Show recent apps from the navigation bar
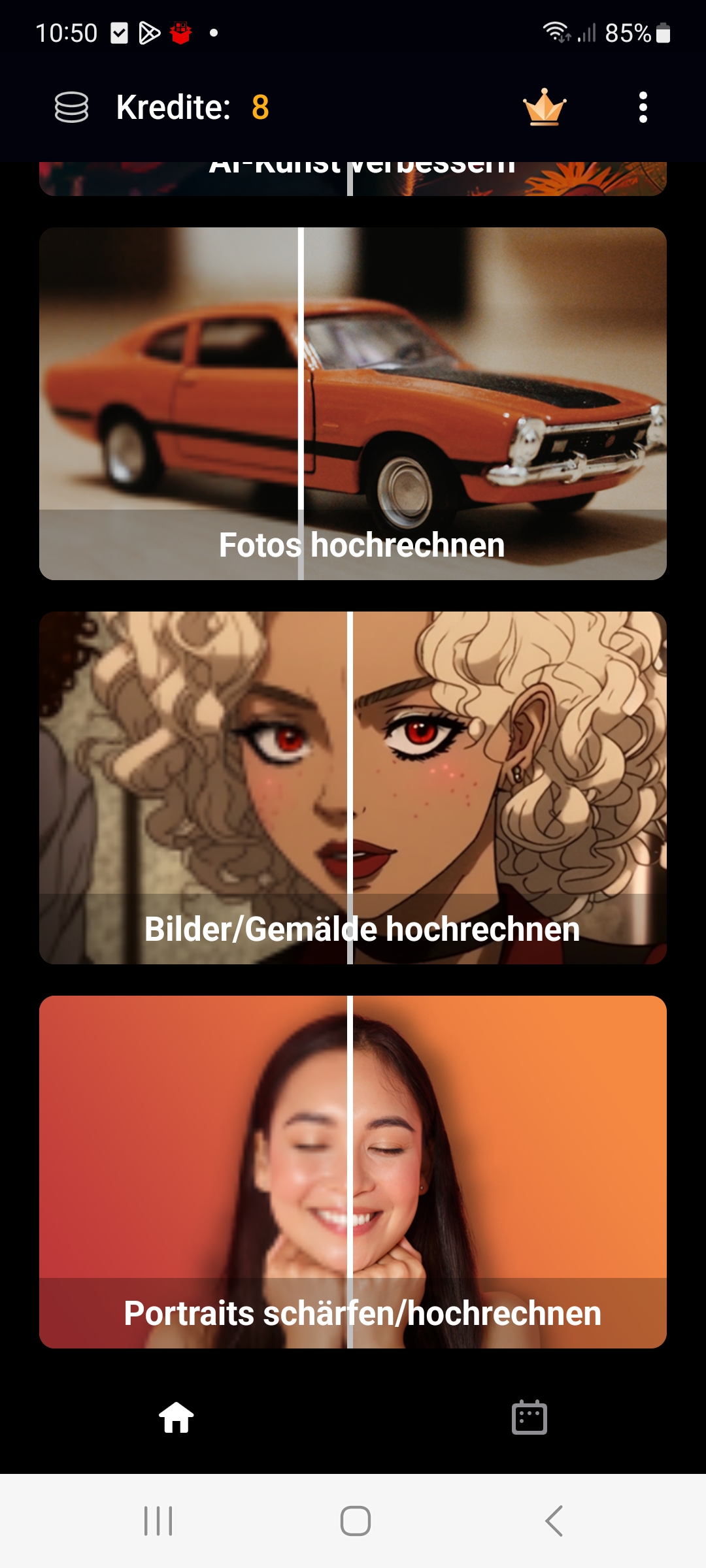 (x=158, y=1520)
